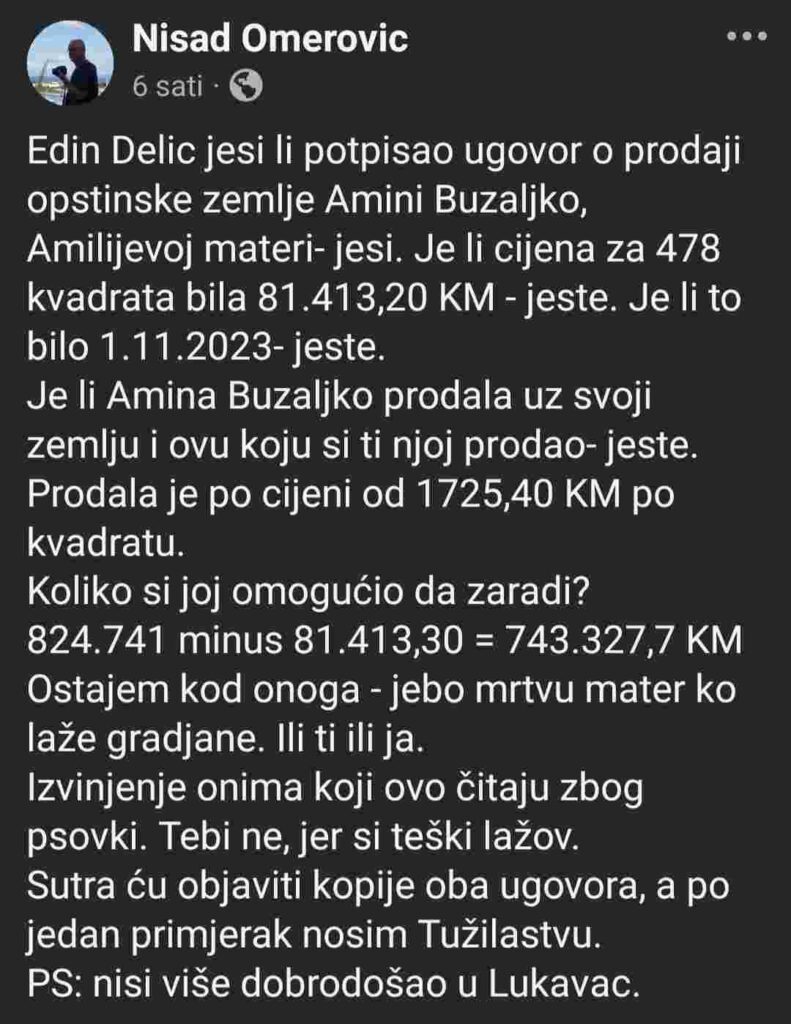Open Nisad Omerovic's profile picture

70,62
